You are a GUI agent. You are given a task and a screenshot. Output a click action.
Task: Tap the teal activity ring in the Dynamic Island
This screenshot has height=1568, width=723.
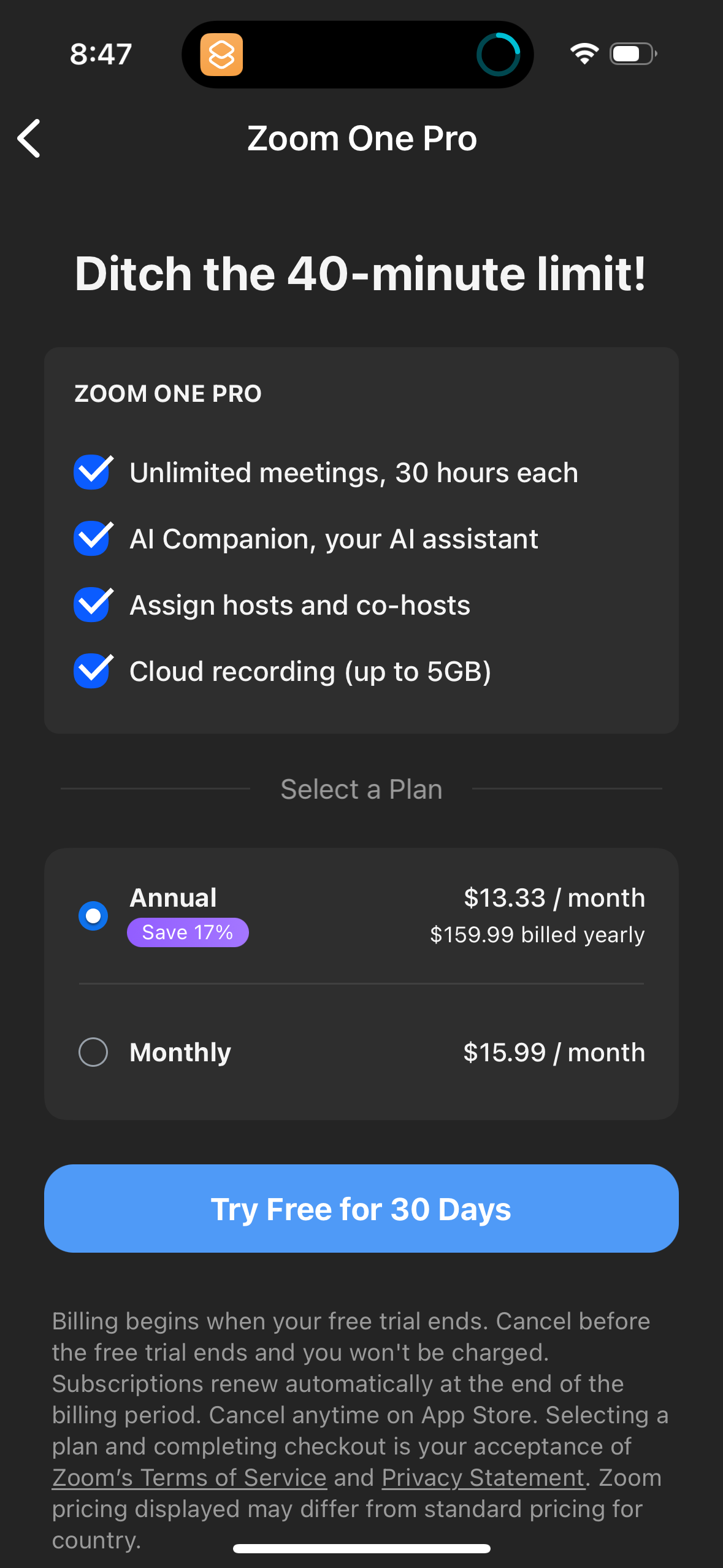[x=500, y=55]
